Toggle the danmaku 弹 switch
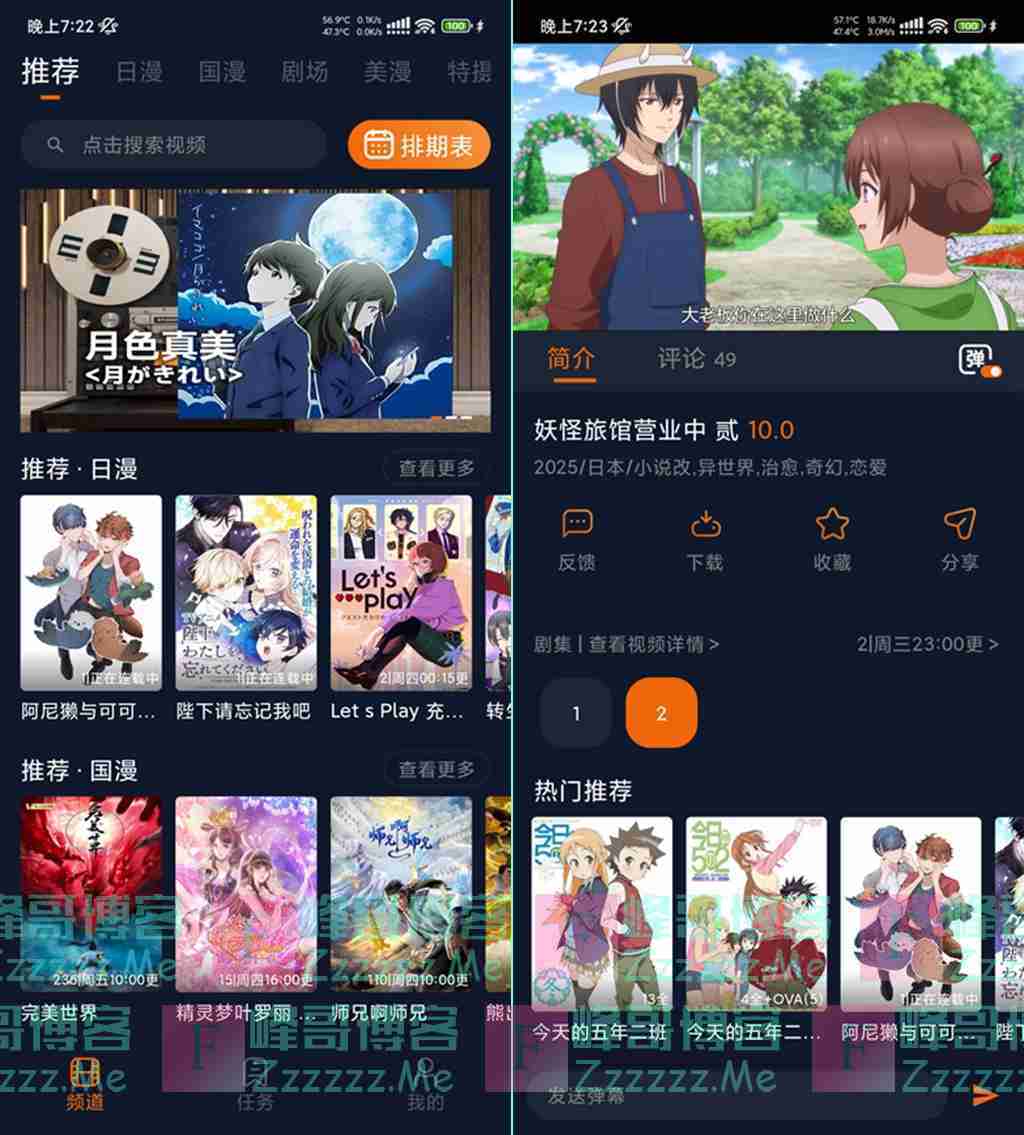The width and height of the screenshot is (1024, 1135). pos(979,361)
